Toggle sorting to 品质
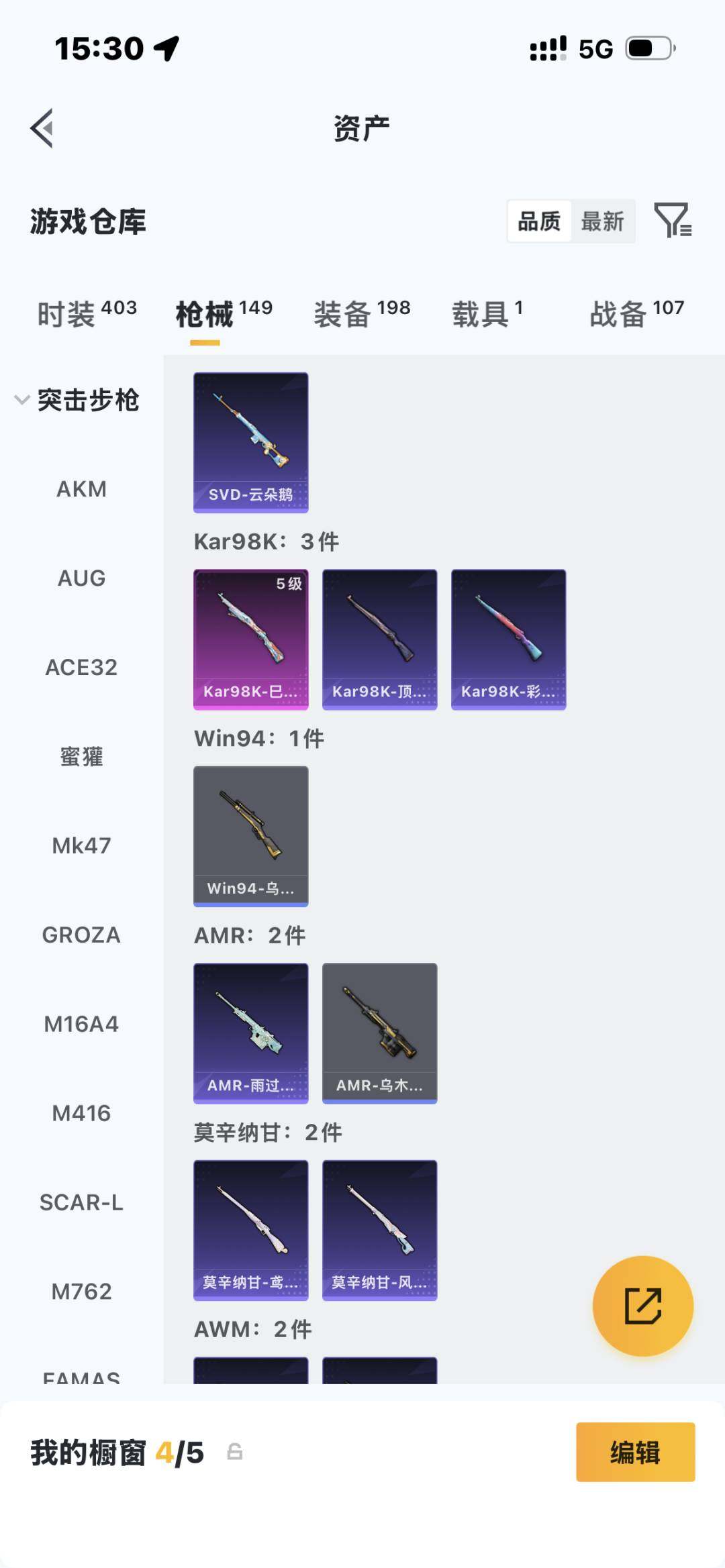Image resolution: width=725 pixels, height=1568 pixels. tap(538, 221)
